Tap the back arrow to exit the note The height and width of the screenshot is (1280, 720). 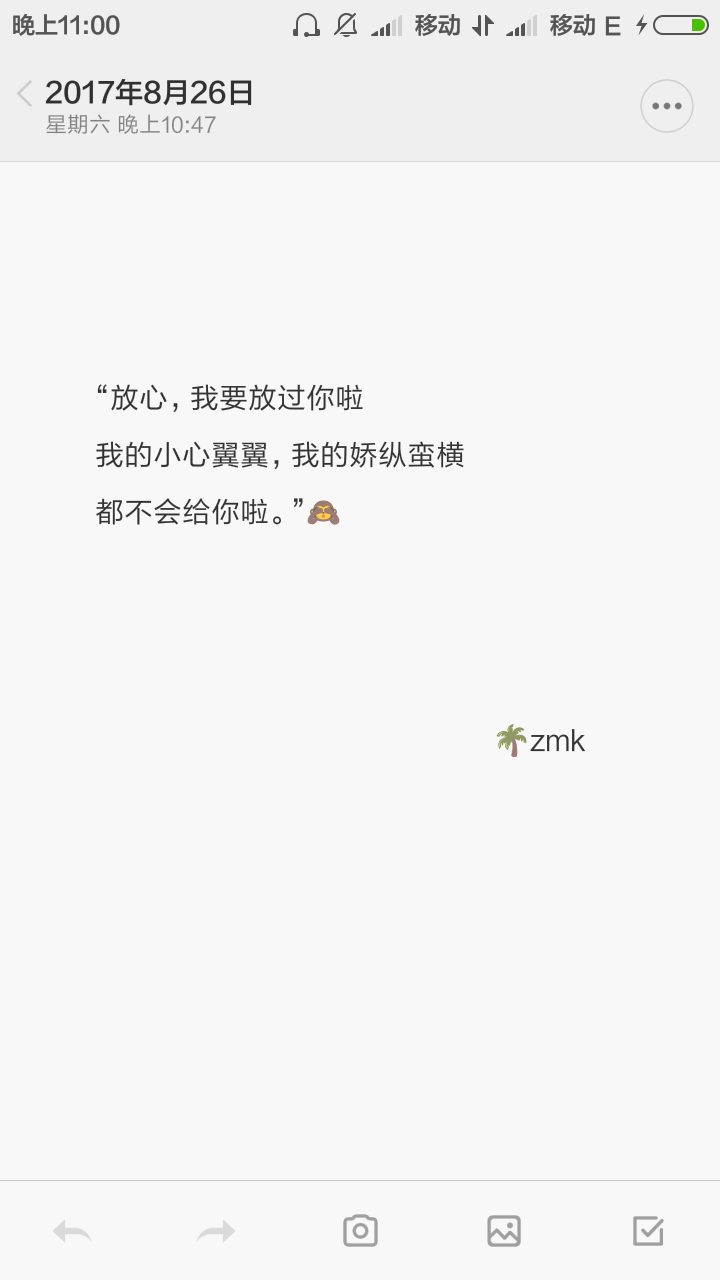22,93
